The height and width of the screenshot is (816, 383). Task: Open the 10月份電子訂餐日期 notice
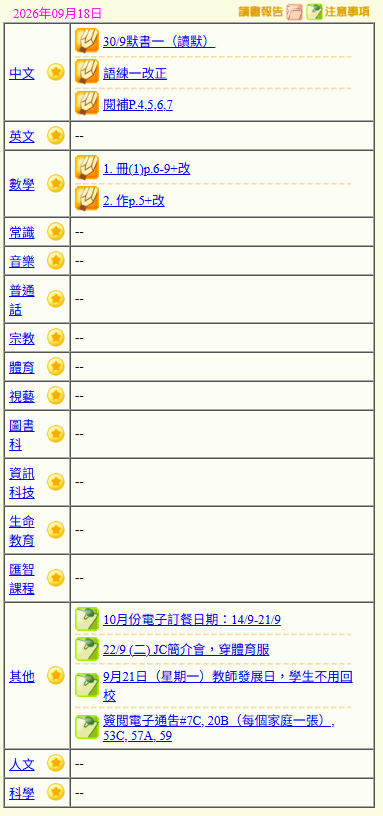point(192,620)
